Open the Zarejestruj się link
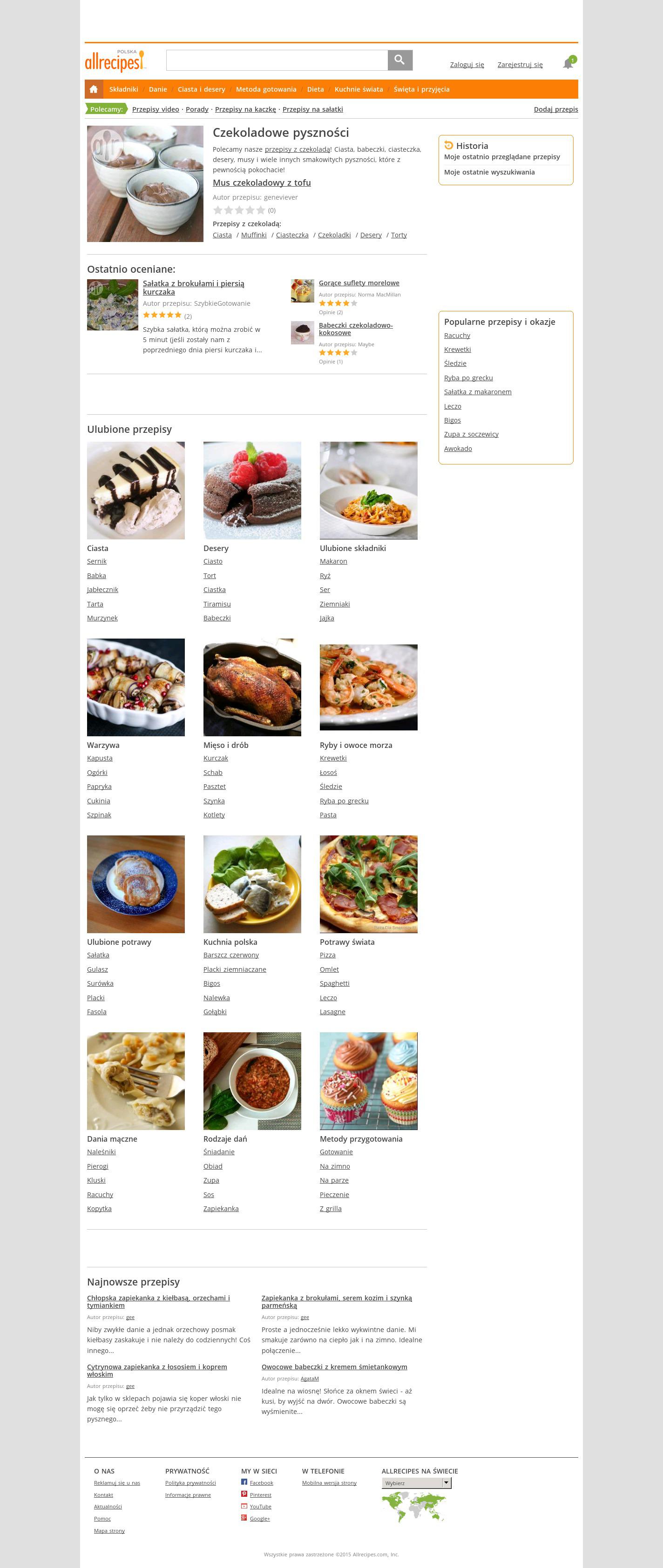The image size is (663, 1568). pos(519,65)
